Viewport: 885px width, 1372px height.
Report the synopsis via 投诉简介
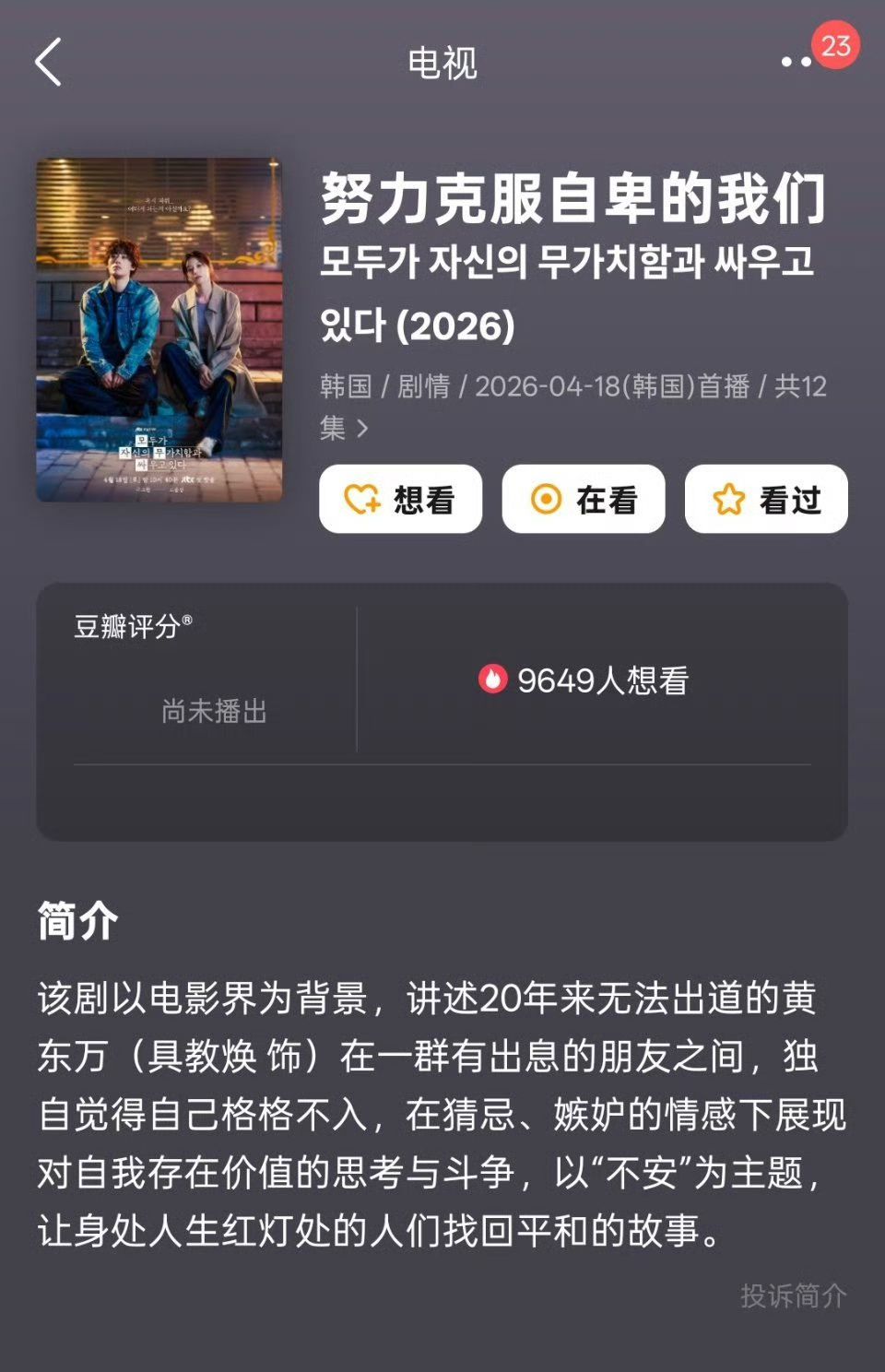pos(793,1295)
